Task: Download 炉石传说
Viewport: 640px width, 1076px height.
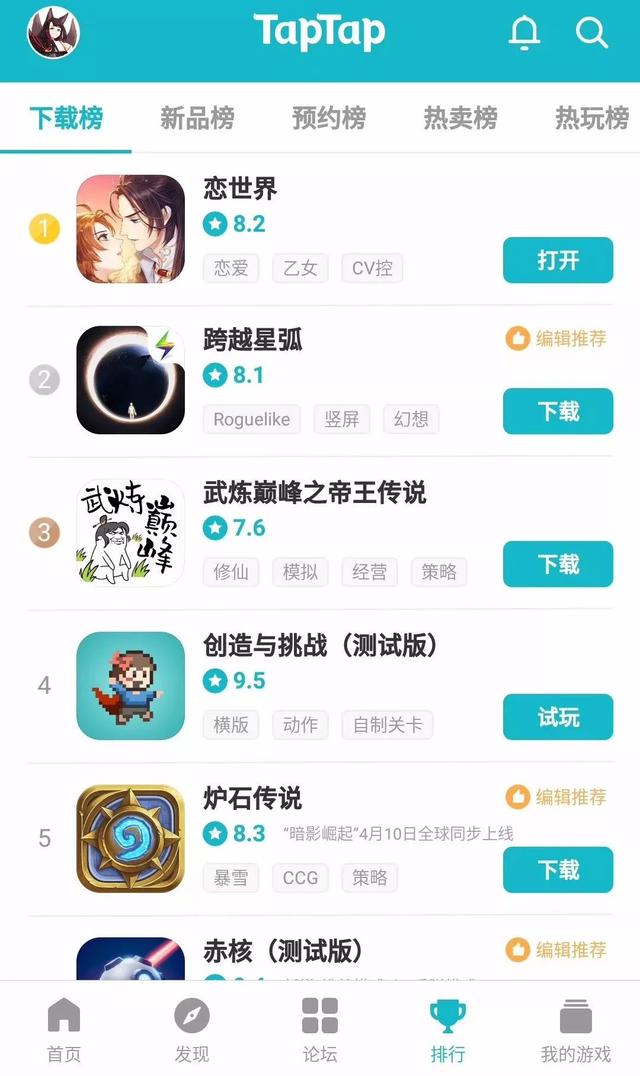Action: tap(558, 870)
